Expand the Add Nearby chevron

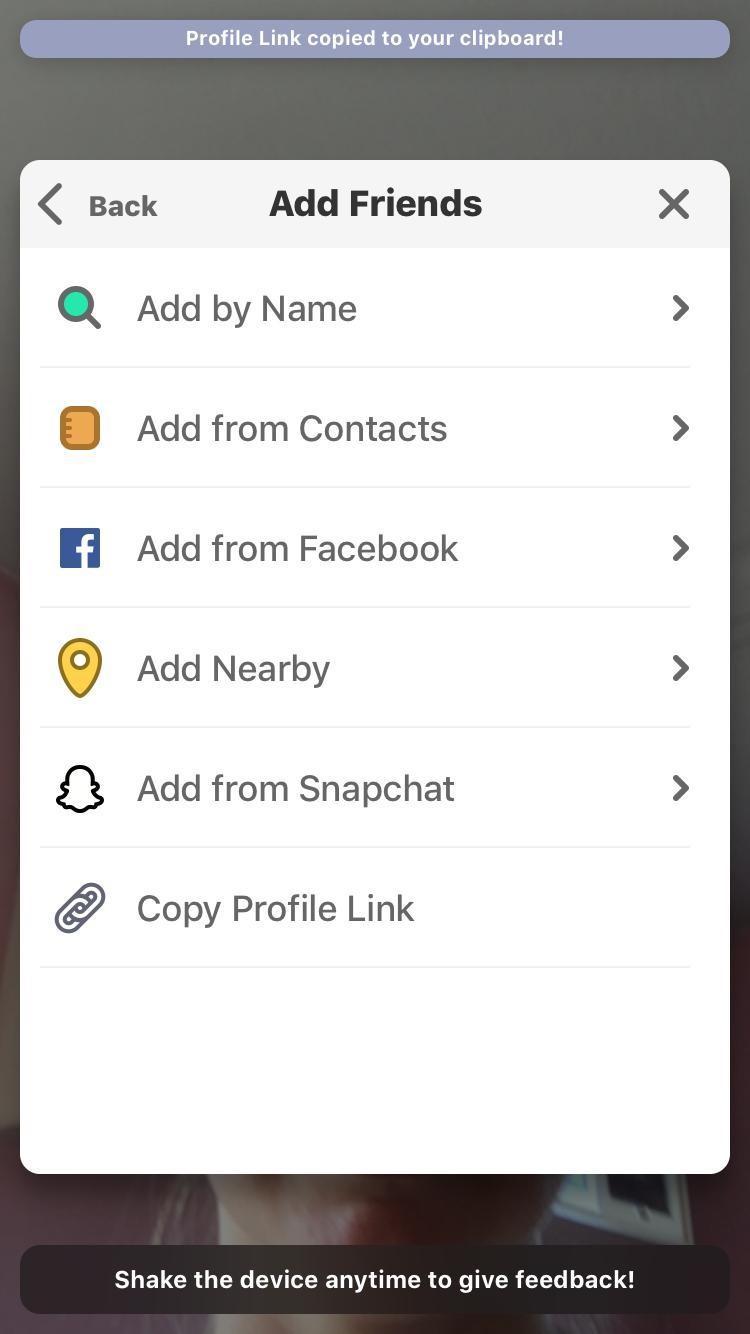(x=681, y=668)
